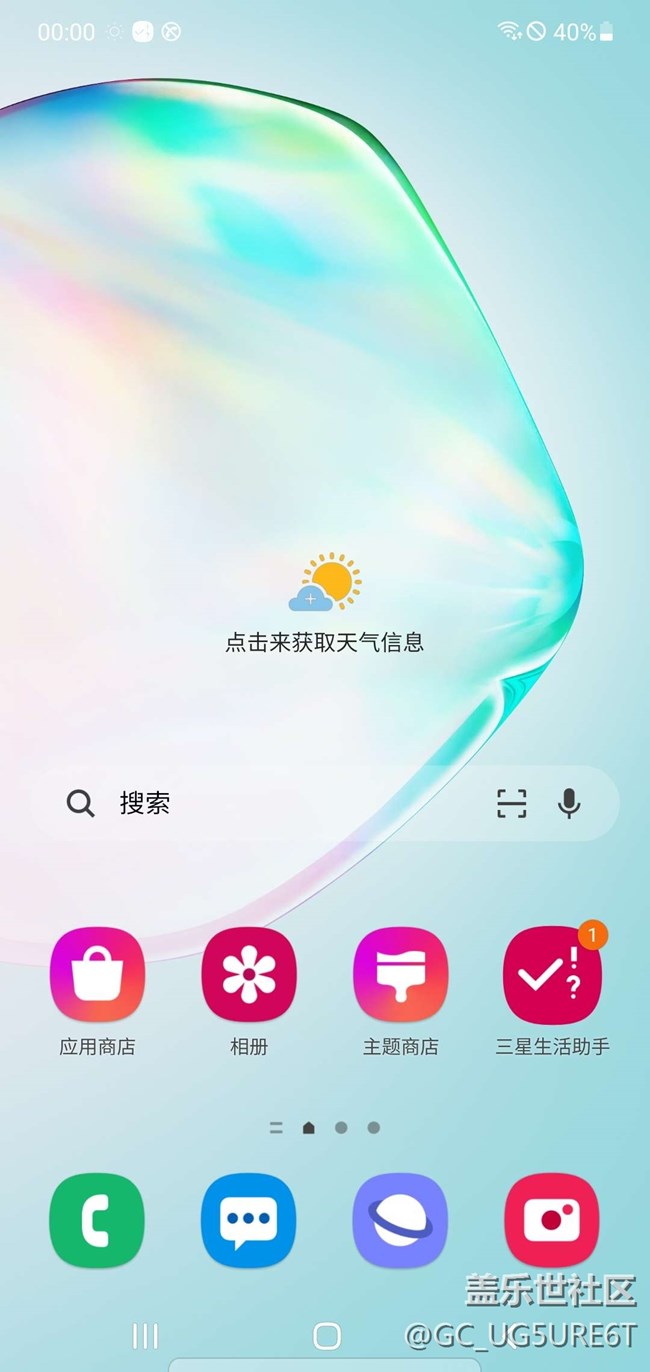
Task: Launch 主题商店 theme store
Action: pyautogui.click(x=400, y=975)
